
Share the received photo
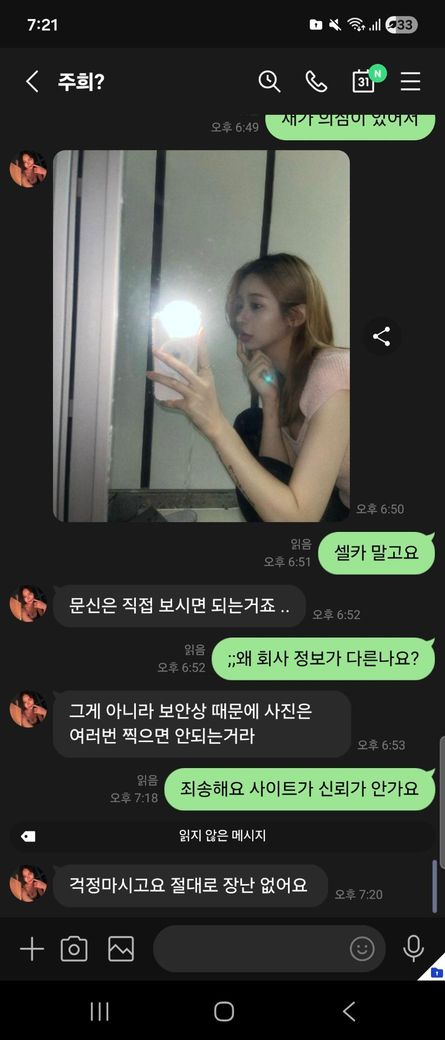click(x=381, y=336)
